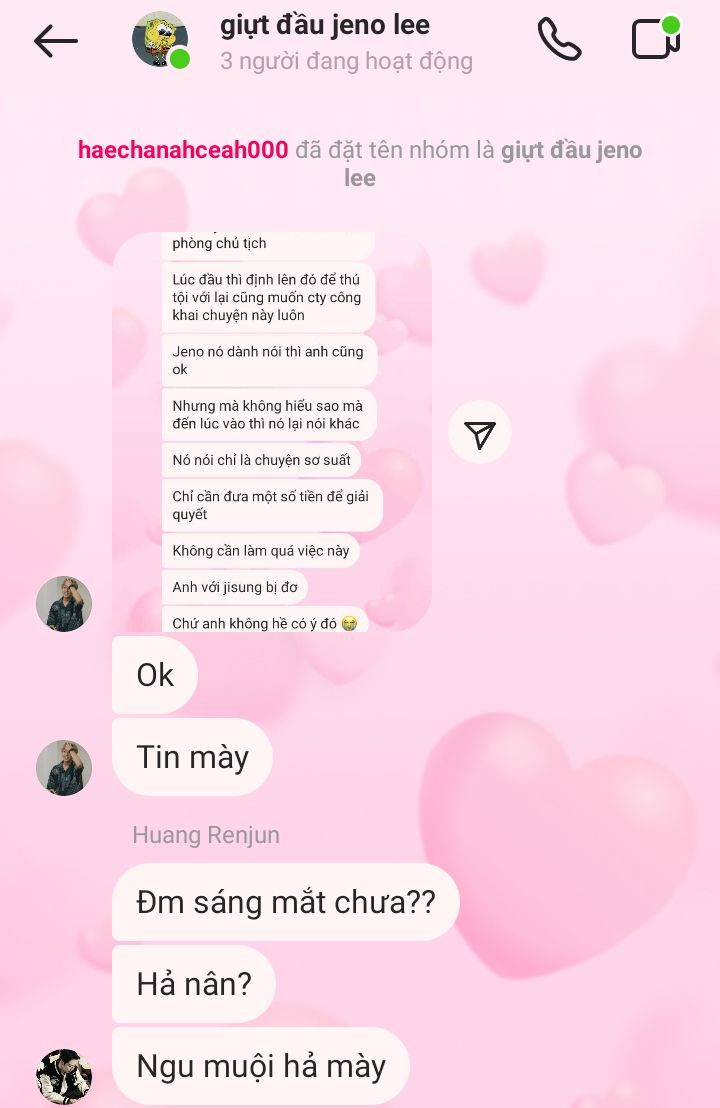Viewport: 720px width, 1108px height.
Task: Start a voice call with the group
Action: coord(559,40)
